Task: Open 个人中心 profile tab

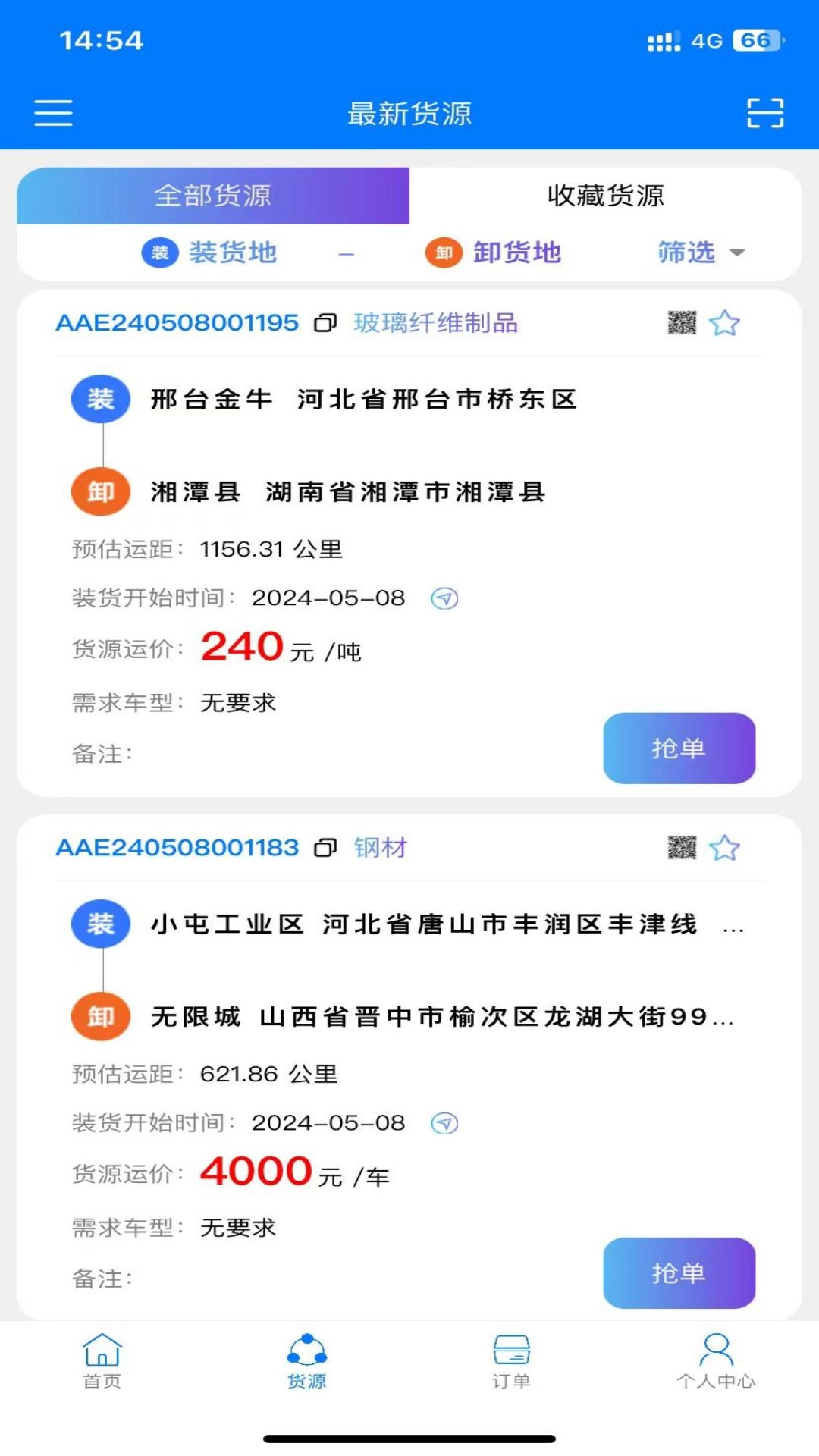Action: coord(716,1361)
